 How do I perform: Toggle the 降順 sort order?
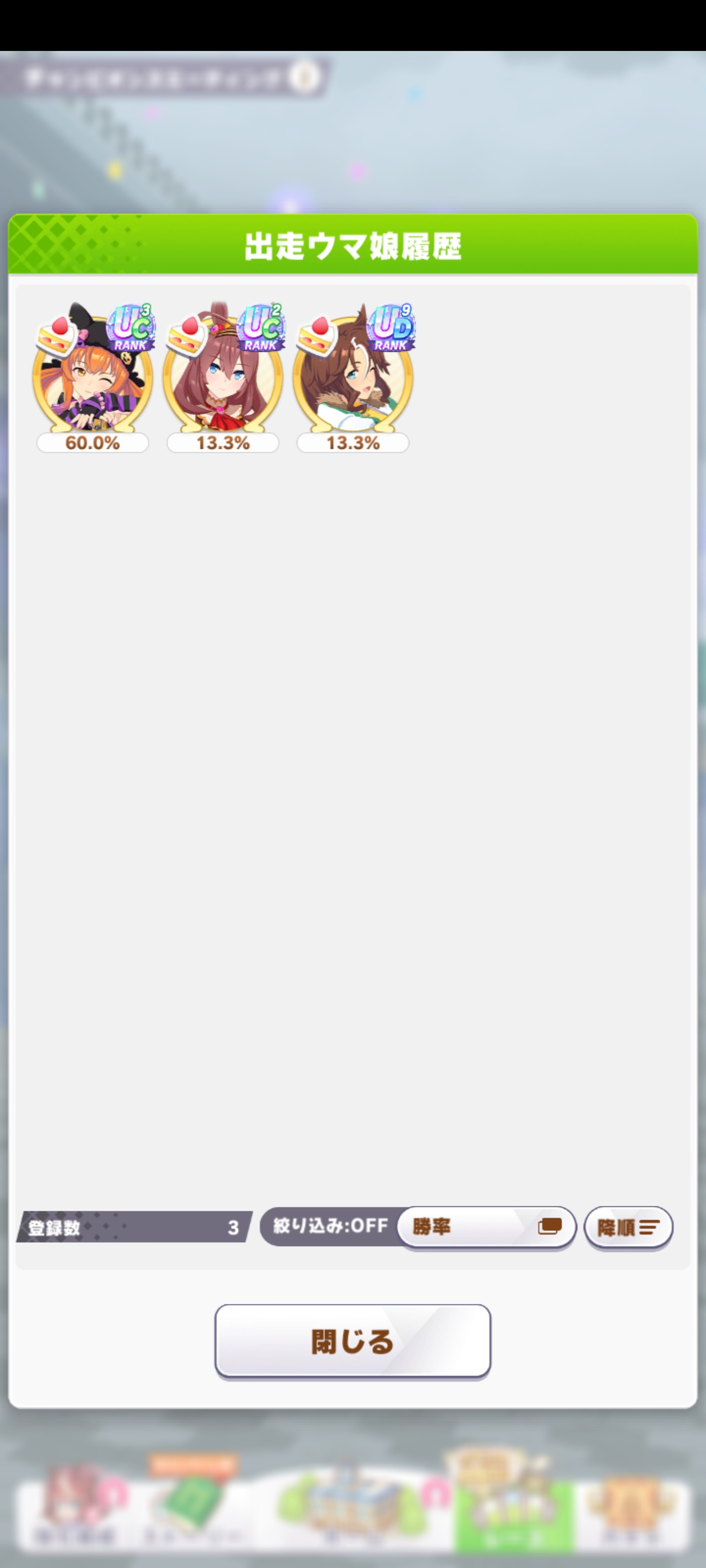[x=628, y=1227]
